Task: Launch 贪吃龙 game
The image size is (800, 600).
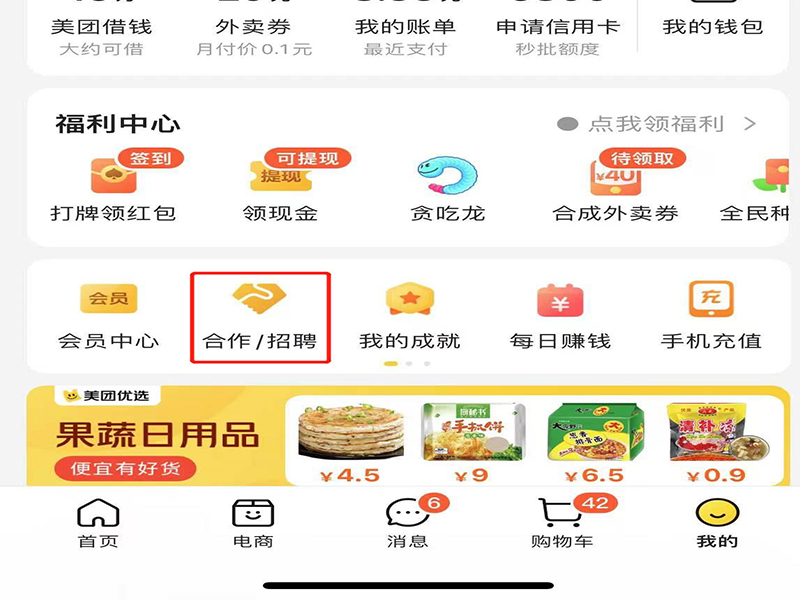Action: 446,190
